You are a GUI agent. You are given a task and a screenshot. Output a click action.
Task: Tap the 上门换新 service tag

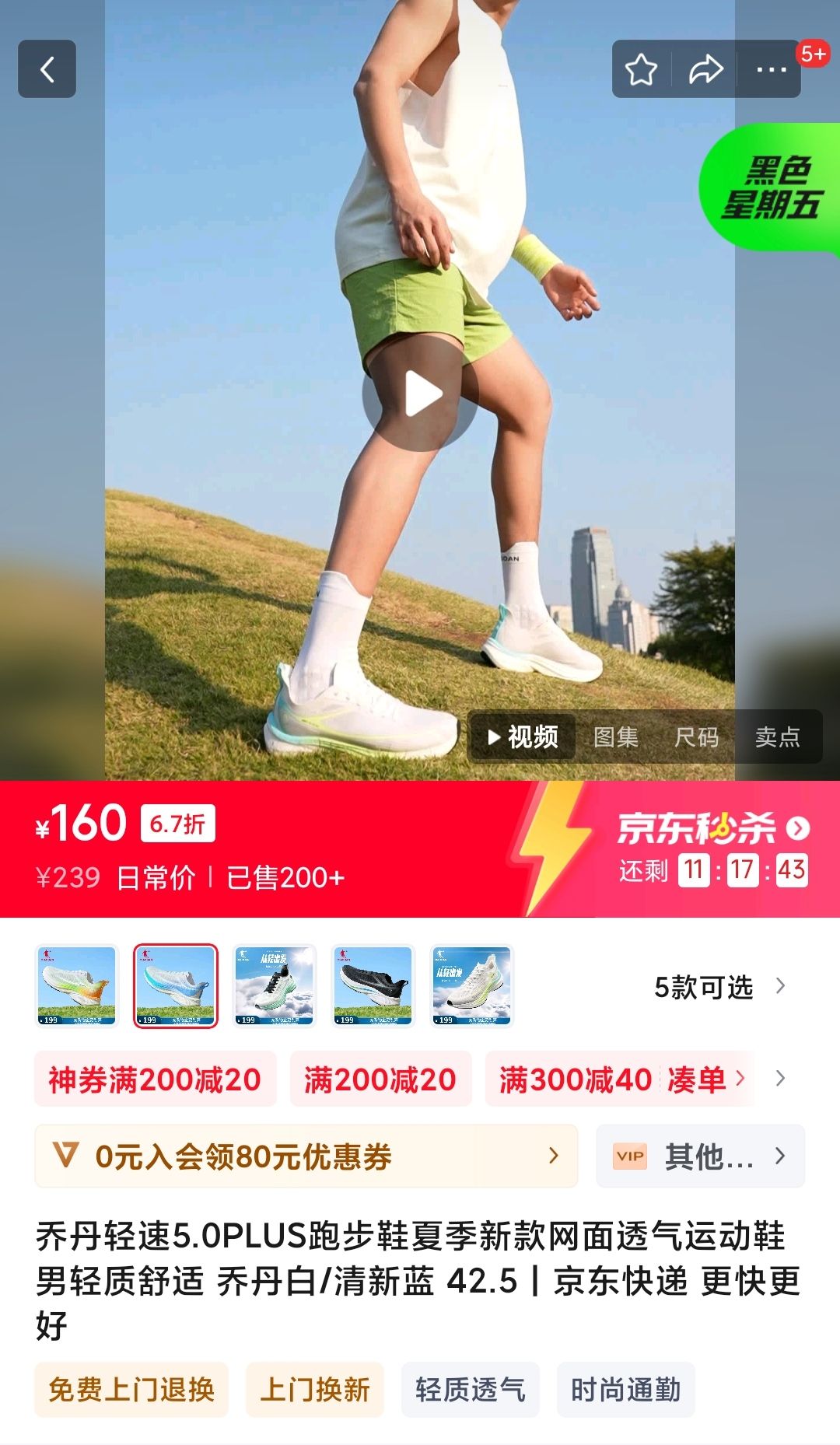click(x=315, y=1389)
